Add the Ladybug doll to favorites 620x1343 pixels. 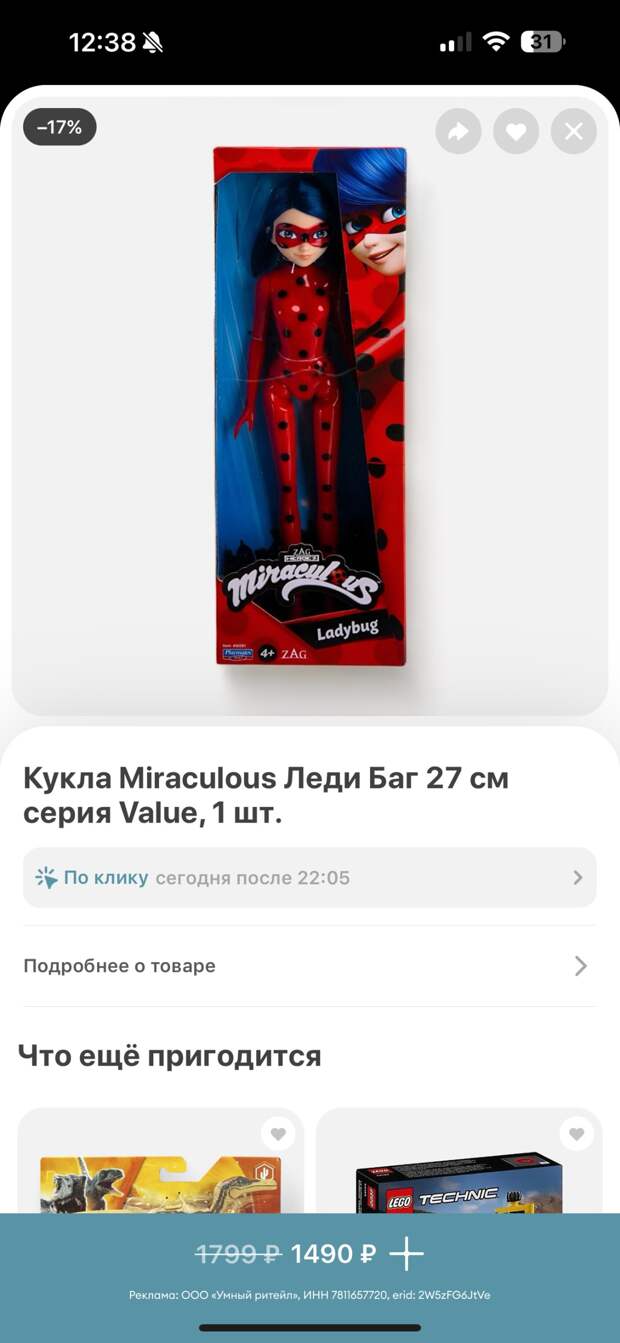(x=516, y=131)
